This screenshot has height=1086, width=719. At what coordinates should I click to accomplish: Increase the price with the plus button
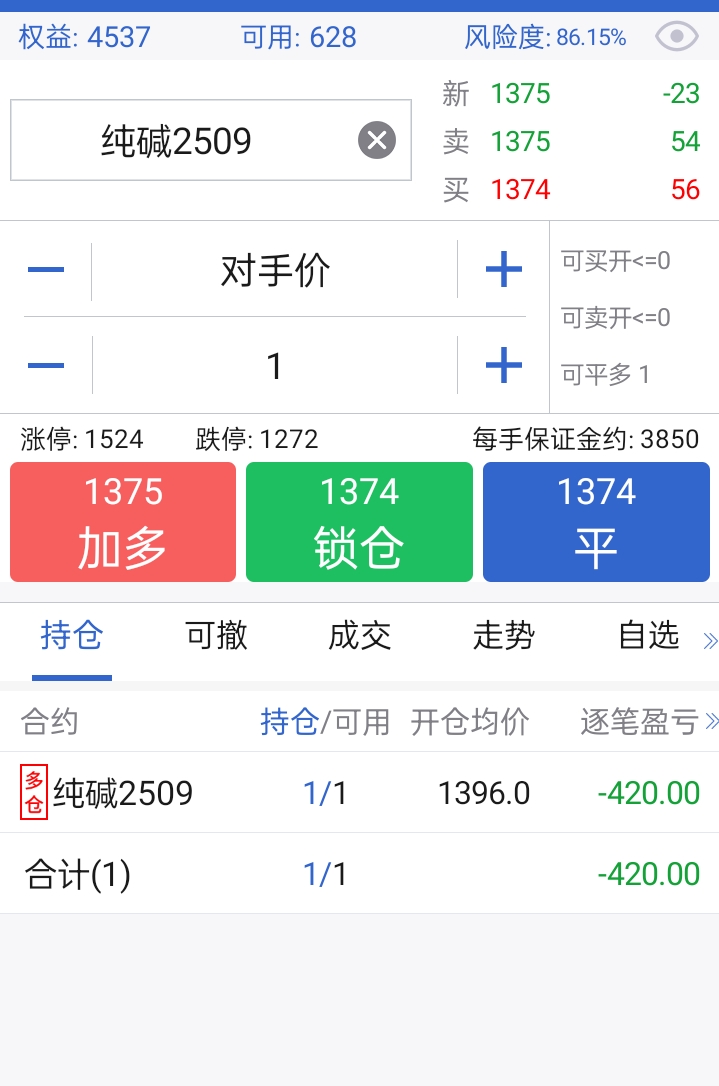503,270
